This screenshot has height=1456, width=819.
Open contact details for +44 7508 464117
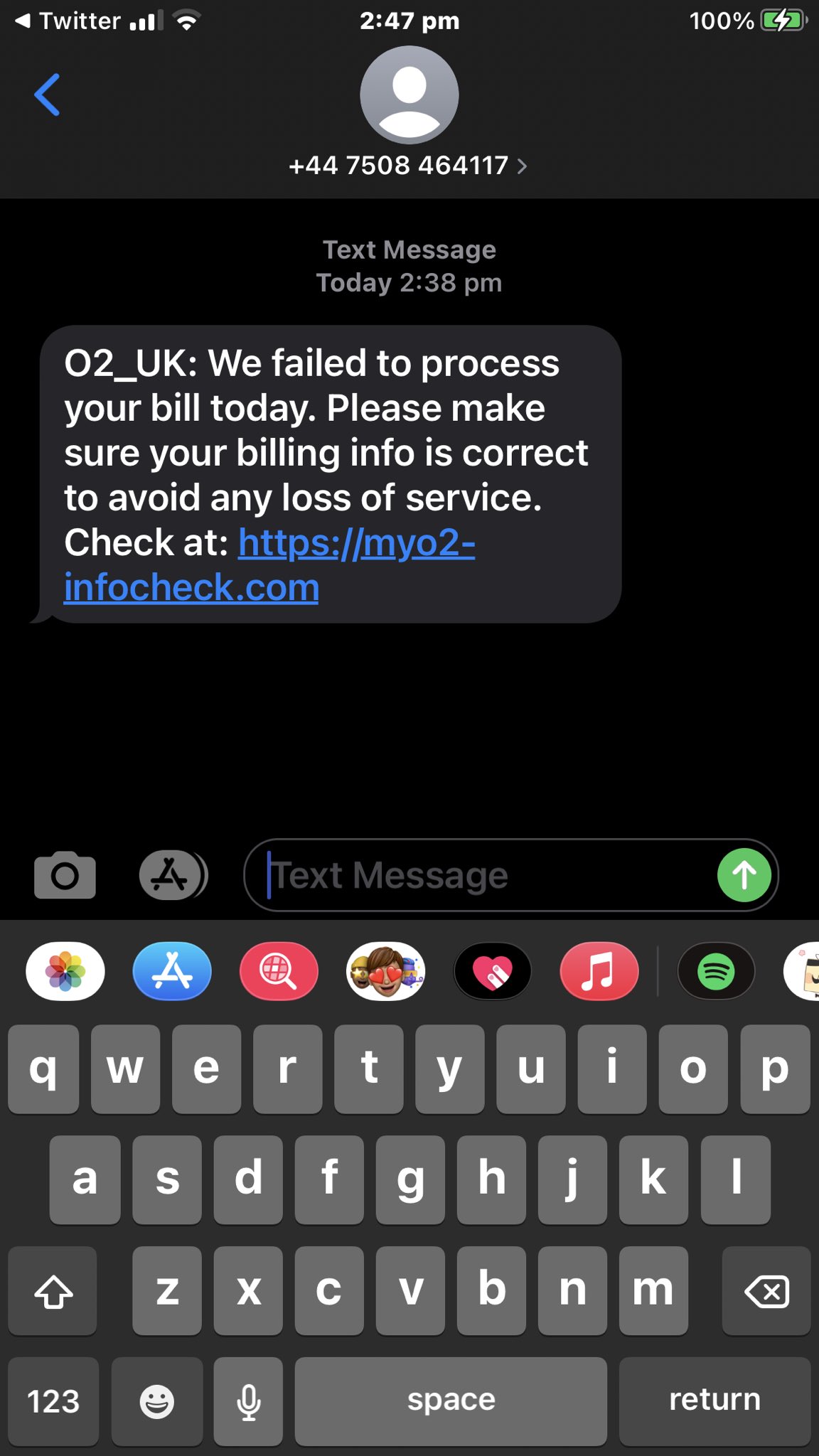tap(408, 166)
